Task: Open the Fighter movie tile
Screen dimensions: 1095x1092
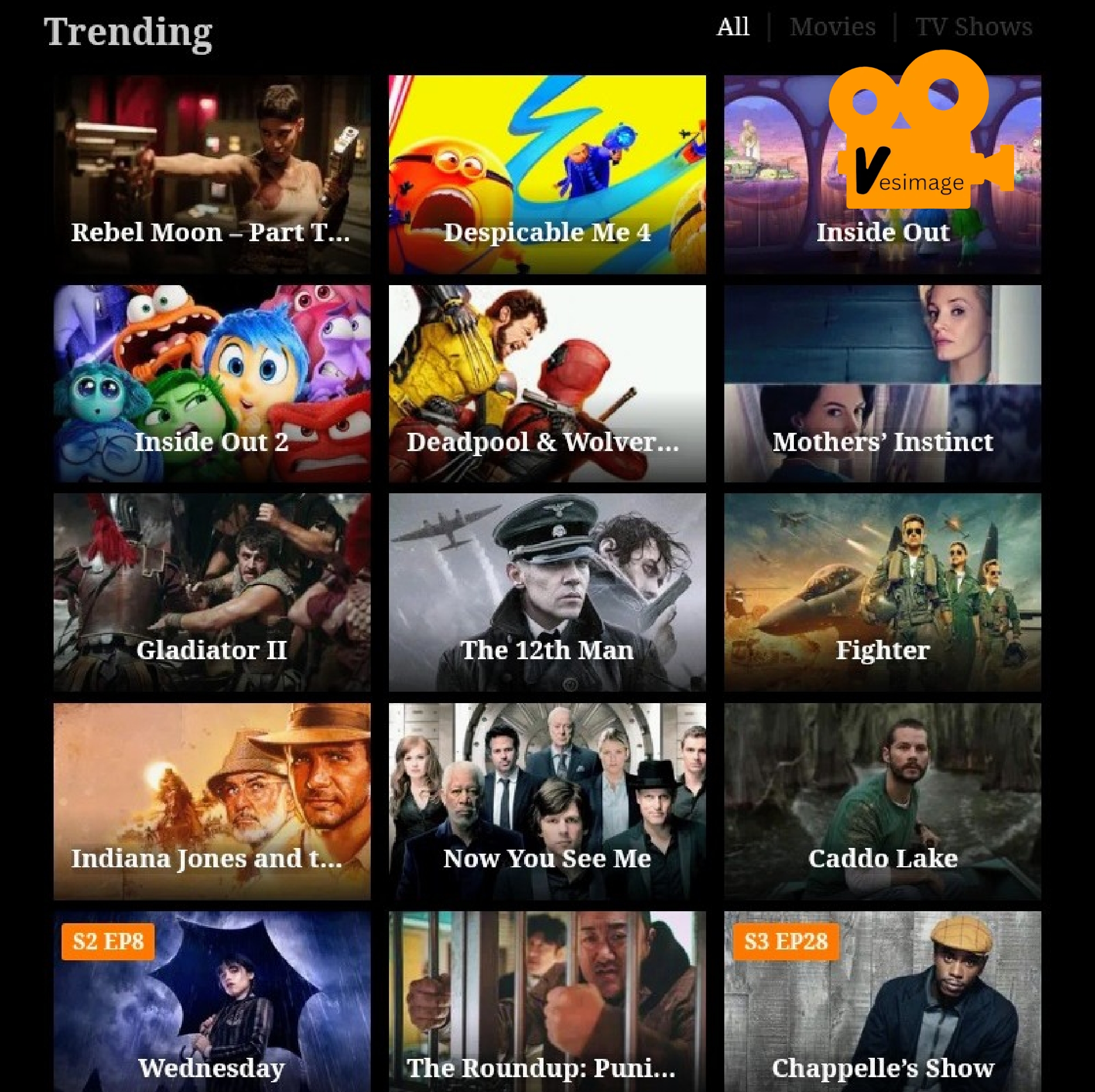Action: click(882, 592)
